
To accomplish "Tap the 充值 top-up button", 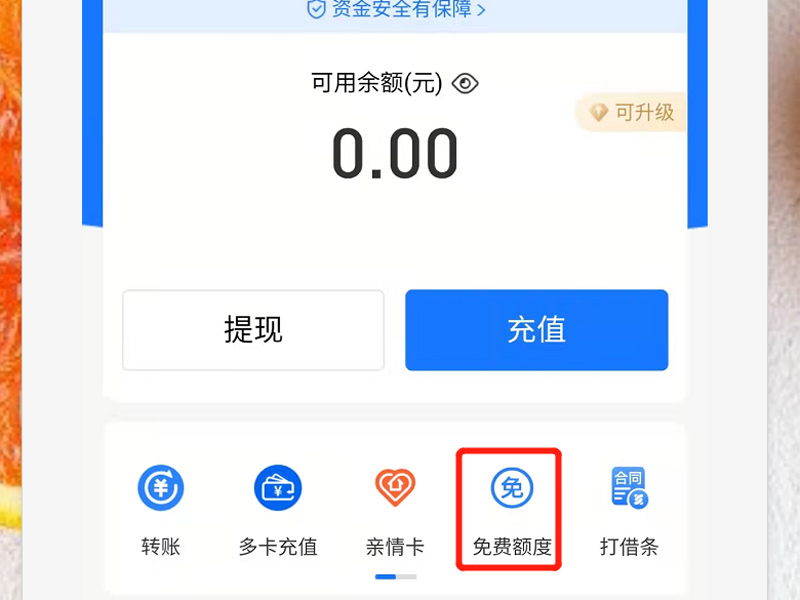I will tap(536, 330).
